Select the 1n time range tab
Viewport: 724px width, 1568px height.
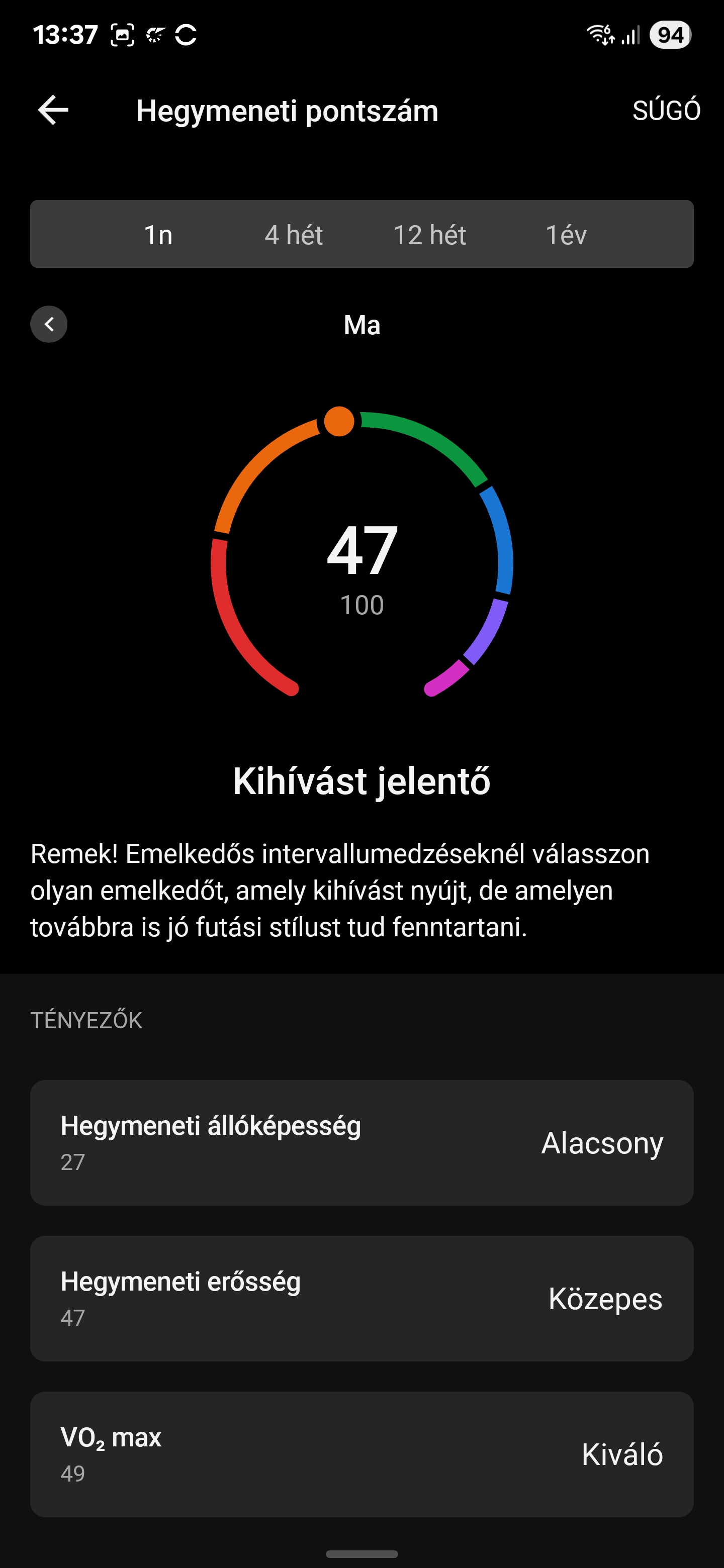tap(158, 235)
